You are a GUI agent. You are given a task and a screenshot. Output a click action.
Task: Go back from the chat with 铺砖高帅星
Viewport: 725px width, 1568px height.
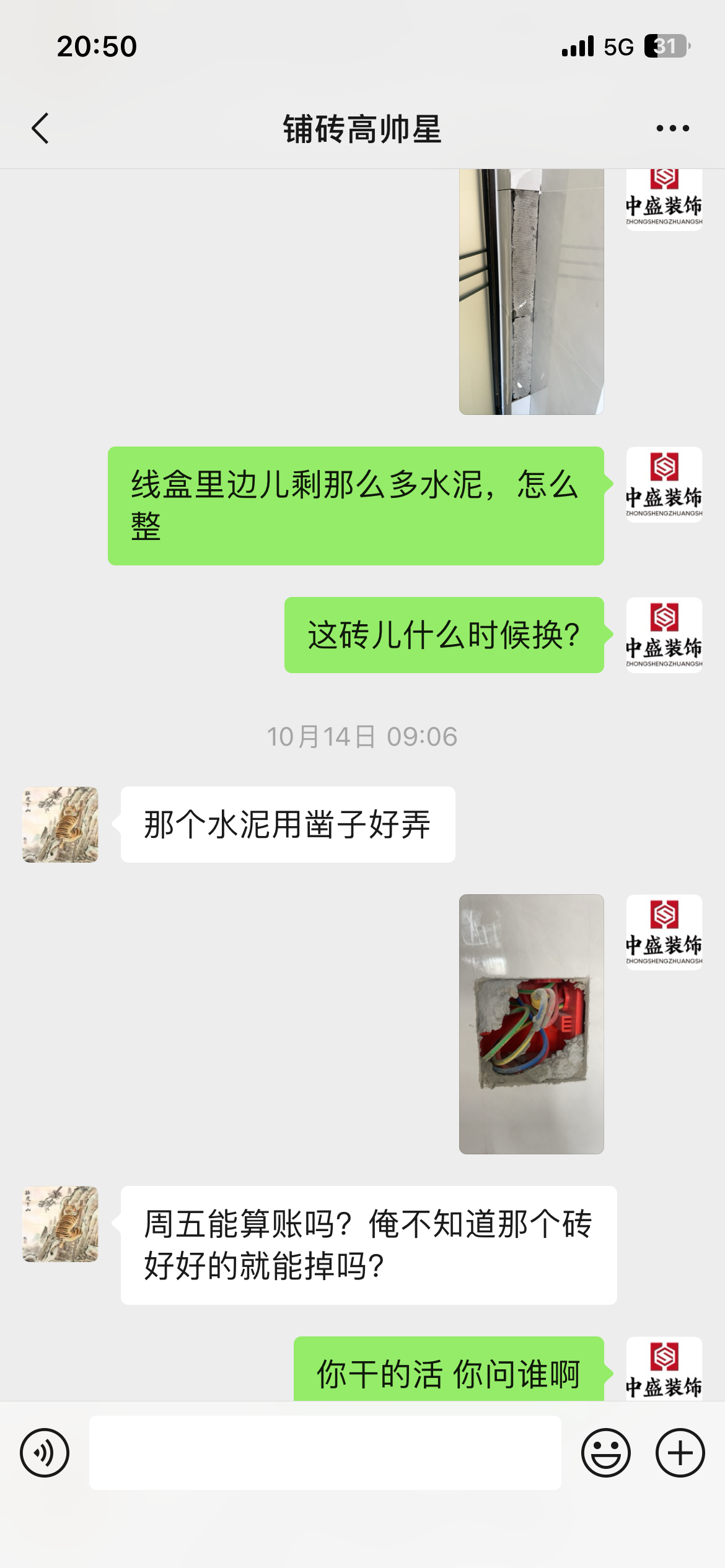point(41,129)
